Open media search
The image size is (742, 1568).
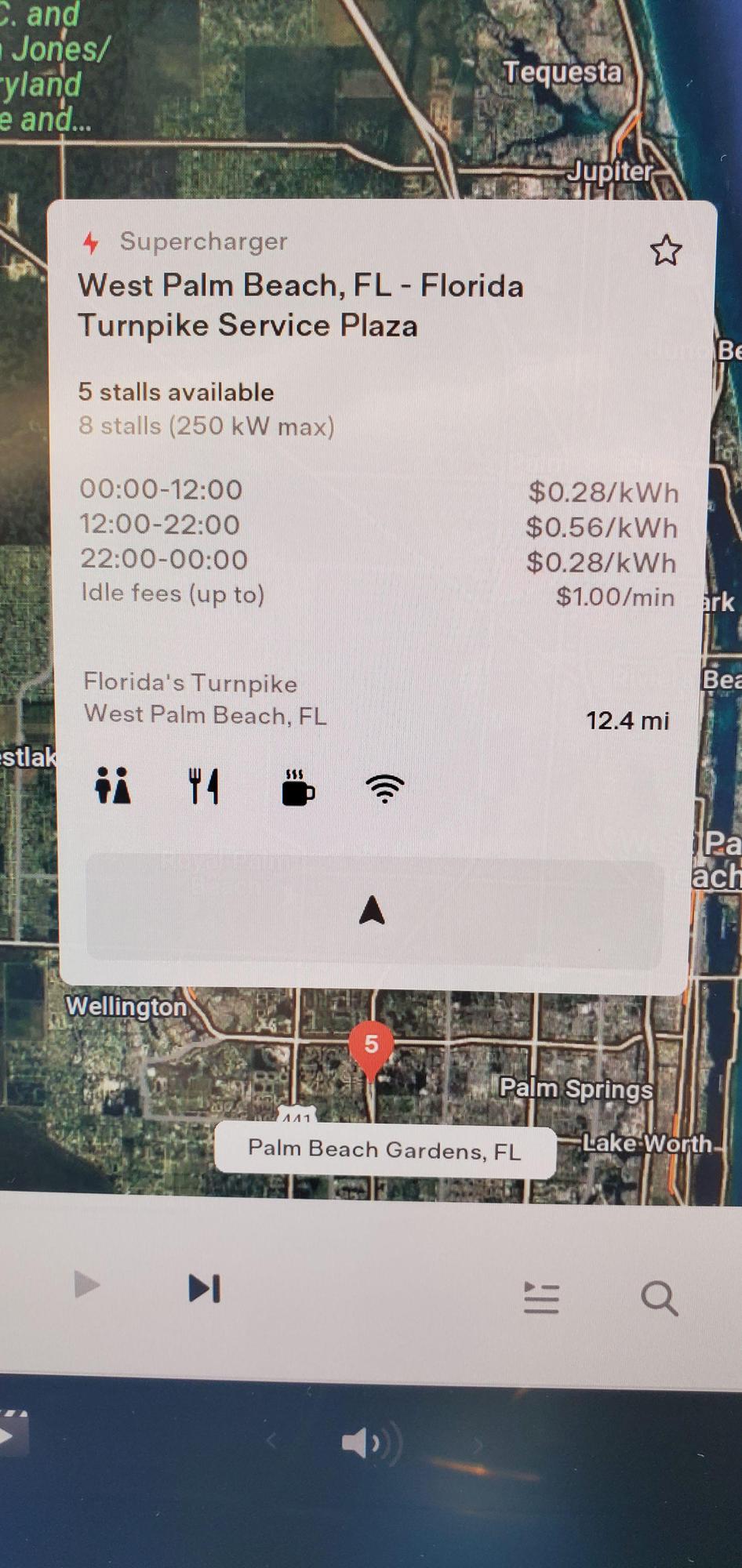[659, 1298]
